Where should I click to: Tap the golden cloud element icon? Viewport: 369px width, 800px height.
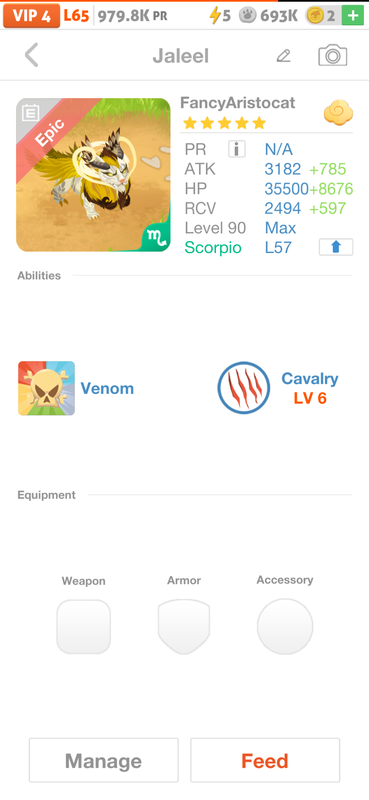tap(338, 113)
